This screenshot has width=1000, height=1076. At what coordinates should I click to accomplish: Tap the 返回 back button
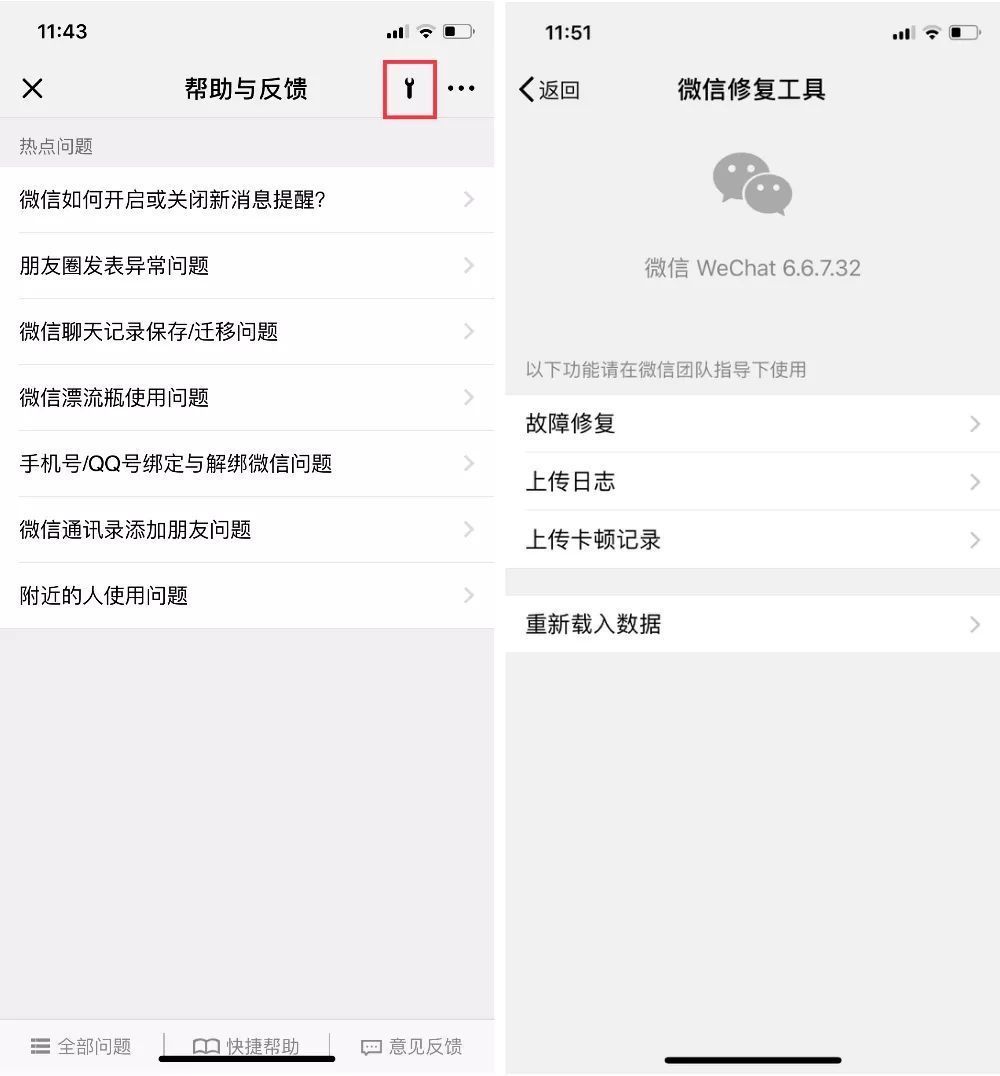548,89
